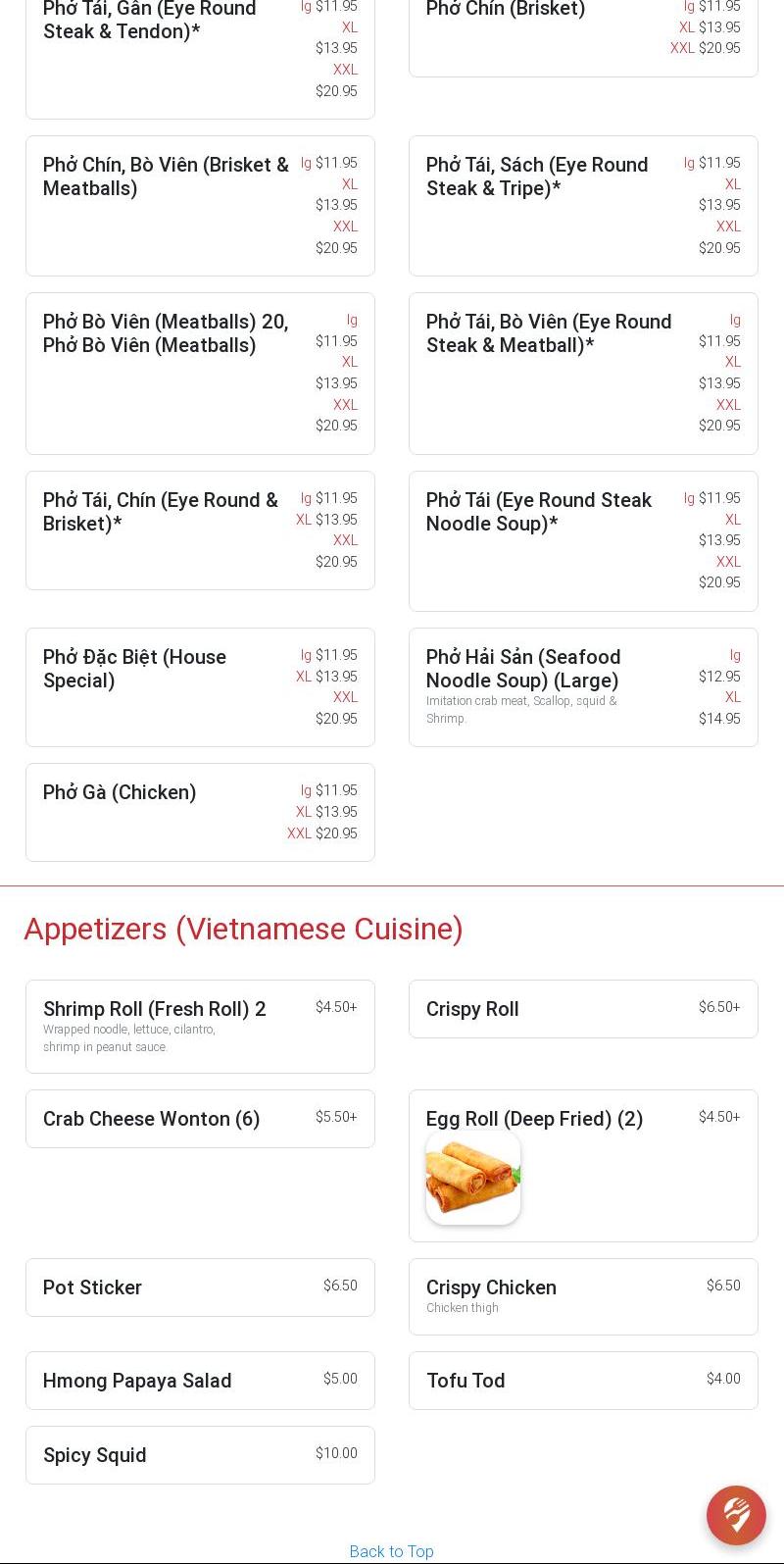Open Phở Đặc Biệt (House Special)
784x1564 pixels.
(x=200, y=686)
